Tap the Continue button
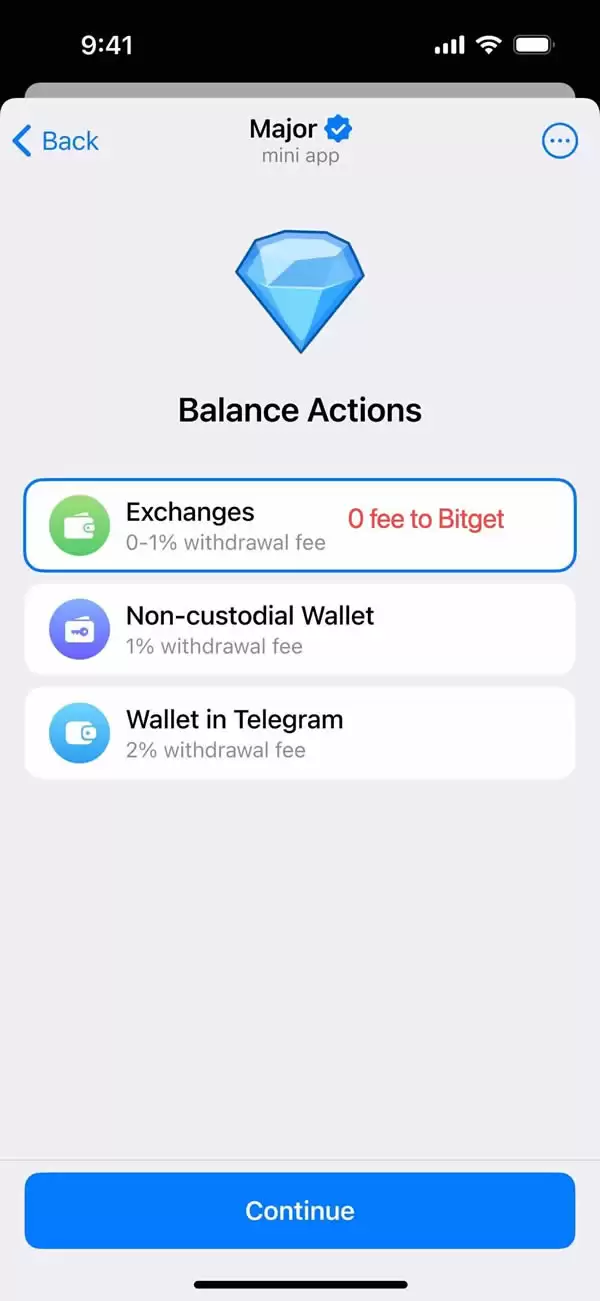The height and width of the screenshot is (1301, 600). [299, 1211]
